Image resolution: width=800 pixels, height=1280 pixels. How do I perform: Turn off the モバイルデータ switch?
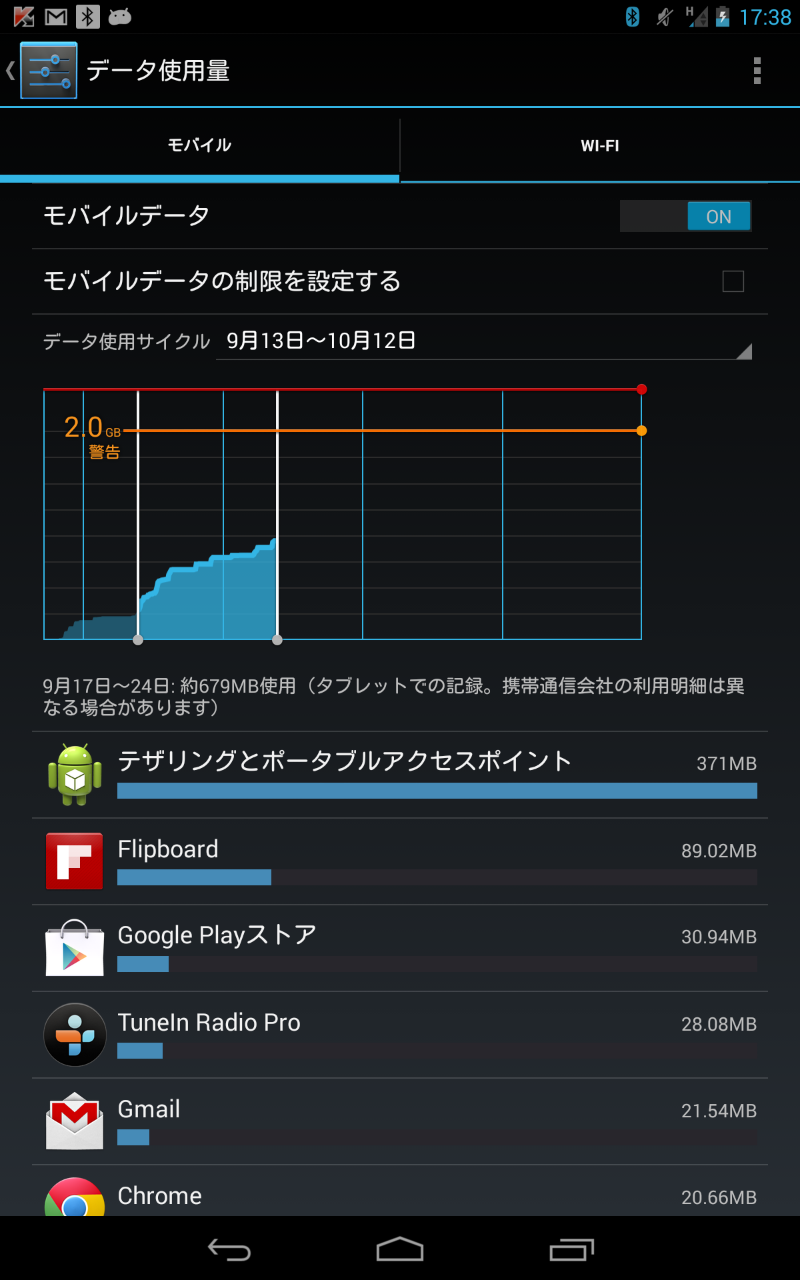click(x=685, y=216)
